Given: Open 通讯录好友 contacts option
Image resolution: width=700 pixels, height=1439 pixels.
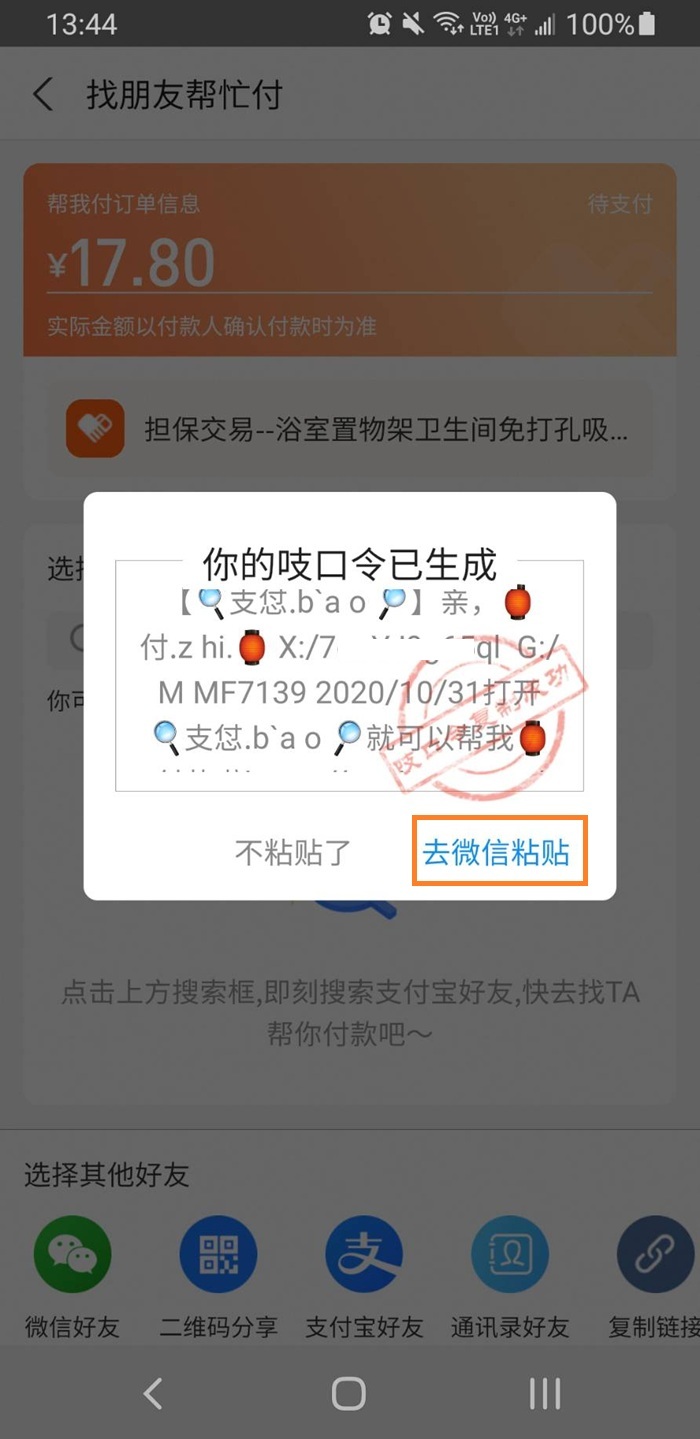Looking at the screenshot, I should click(x=510, y=1255).
